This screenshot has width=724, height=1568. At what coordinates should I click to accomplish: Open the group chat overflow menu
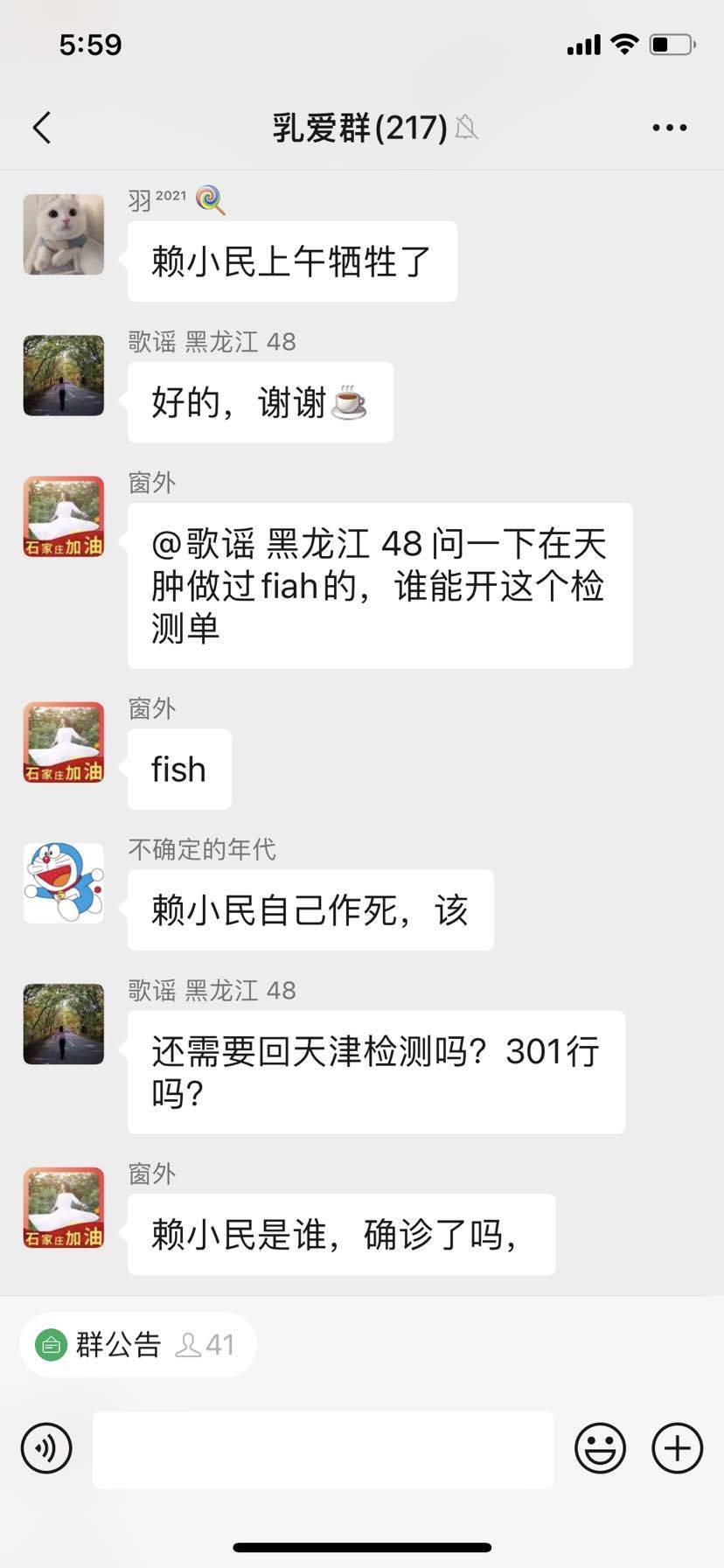coord(669,128)
